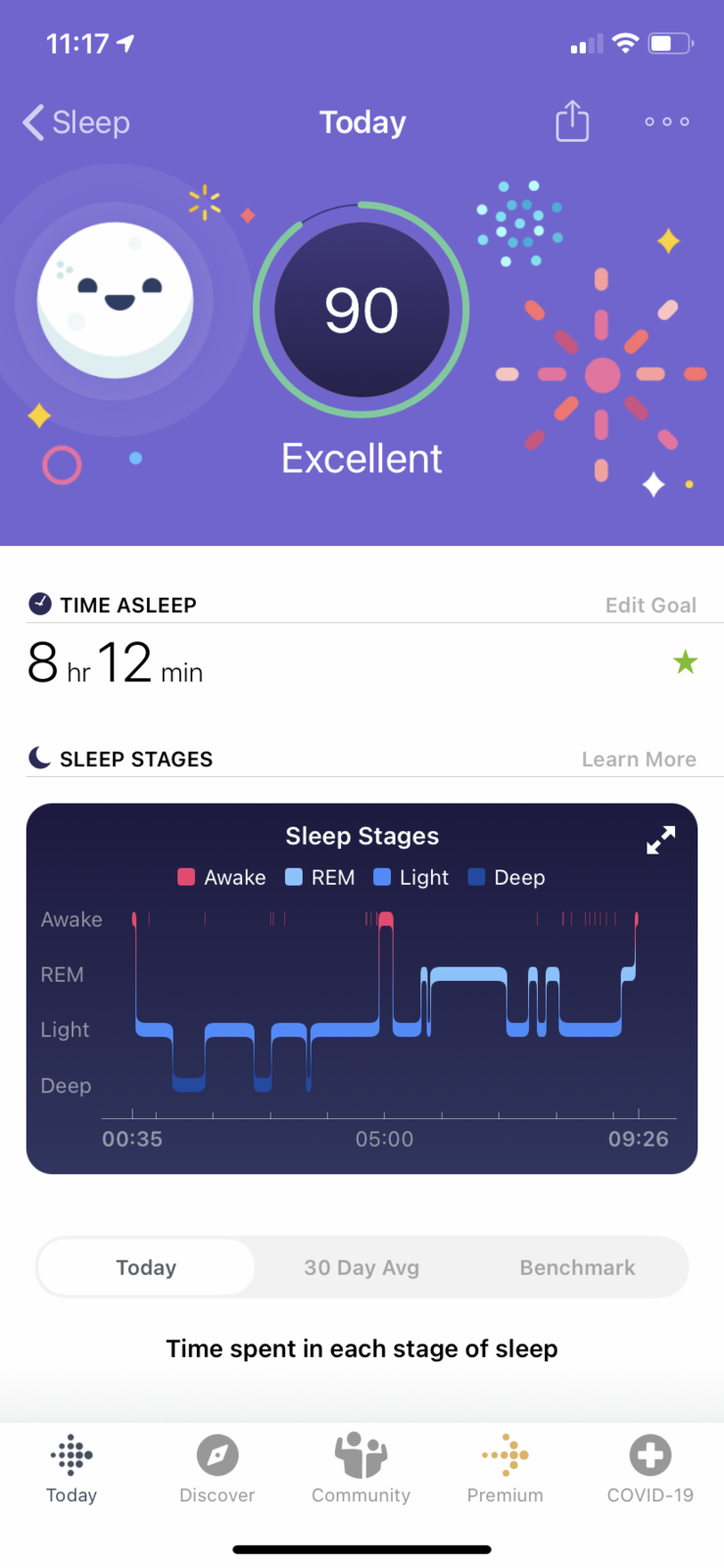Open the three-dot overflow menu
The image size is (724, 1568).
tap(666, 122)
